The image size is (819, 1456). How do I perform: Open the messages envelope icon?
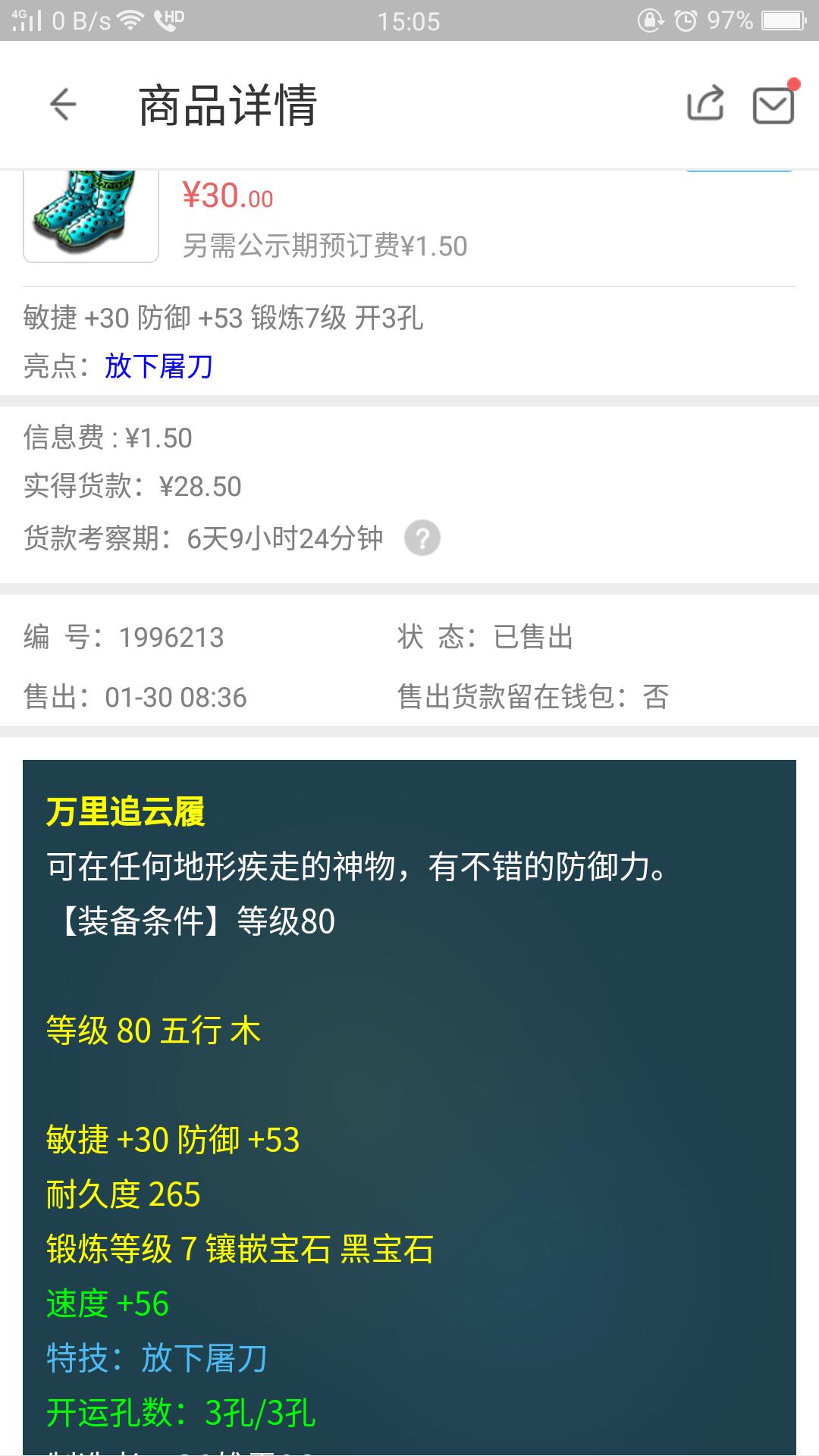coord(773,104)
